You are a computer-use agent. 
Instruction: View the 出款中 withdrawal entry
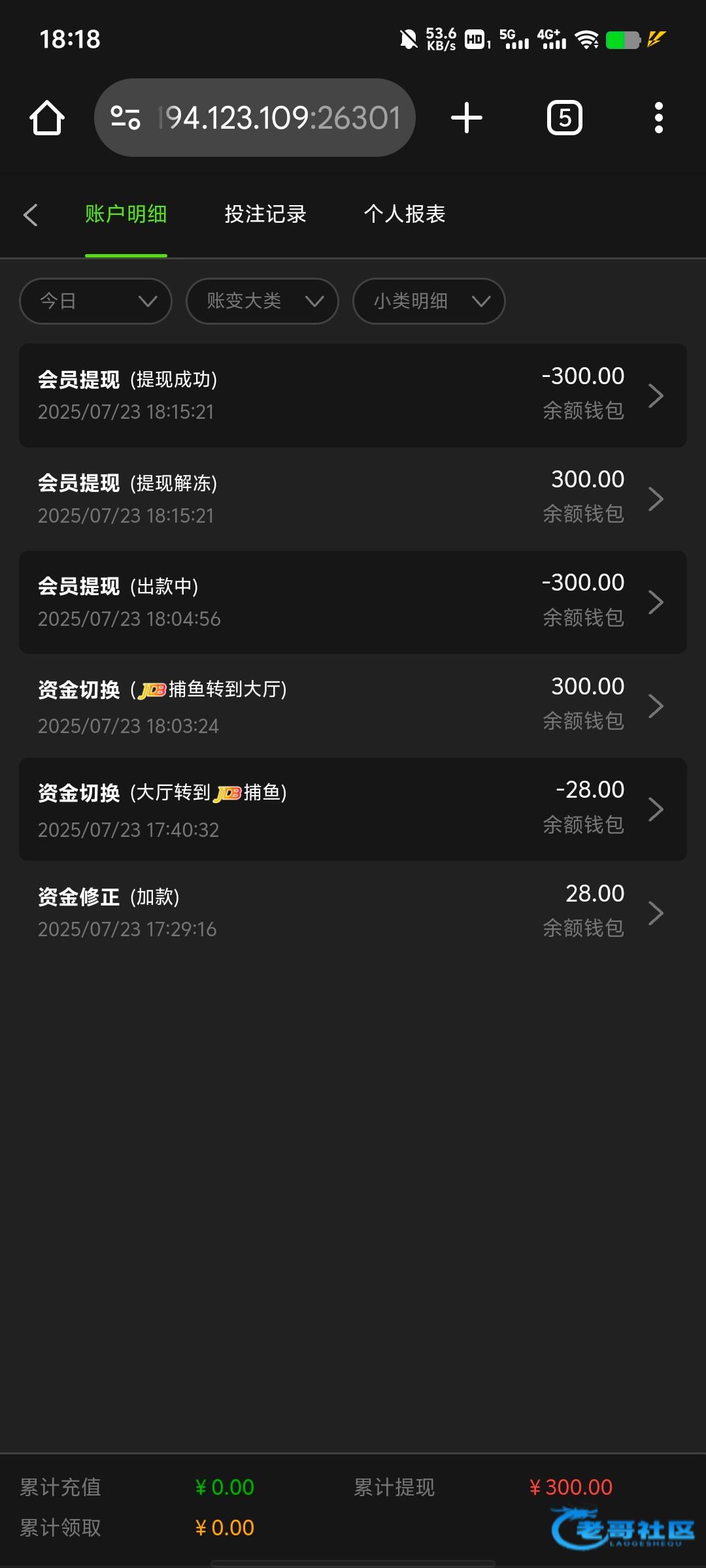[x=353, y=602]
